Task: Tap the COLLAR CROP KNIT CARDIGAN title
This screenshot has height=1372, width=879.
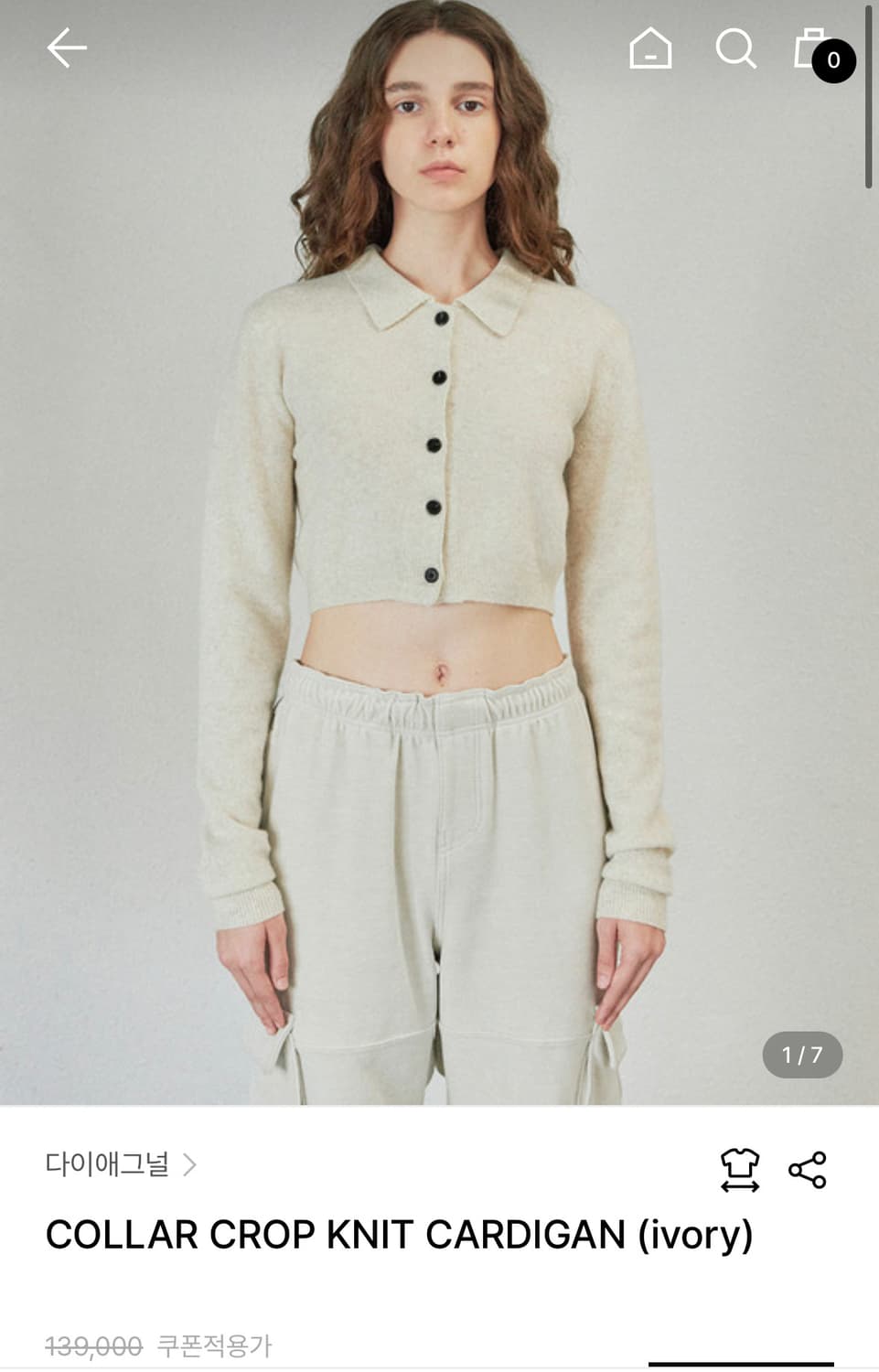Action: (x=401, y=1235)
